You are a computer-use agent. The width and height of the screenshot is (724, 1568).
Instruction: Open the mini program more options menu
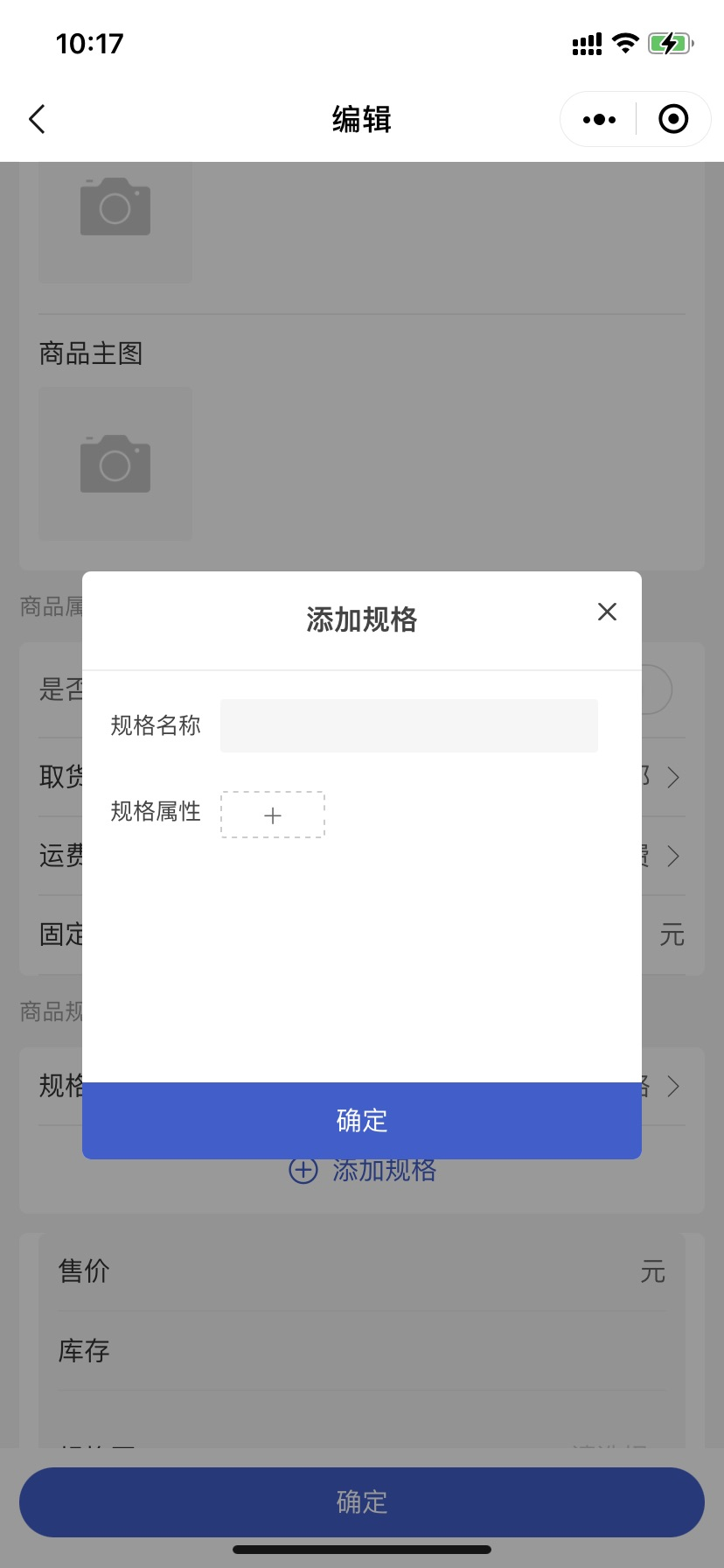coord(599,119)
